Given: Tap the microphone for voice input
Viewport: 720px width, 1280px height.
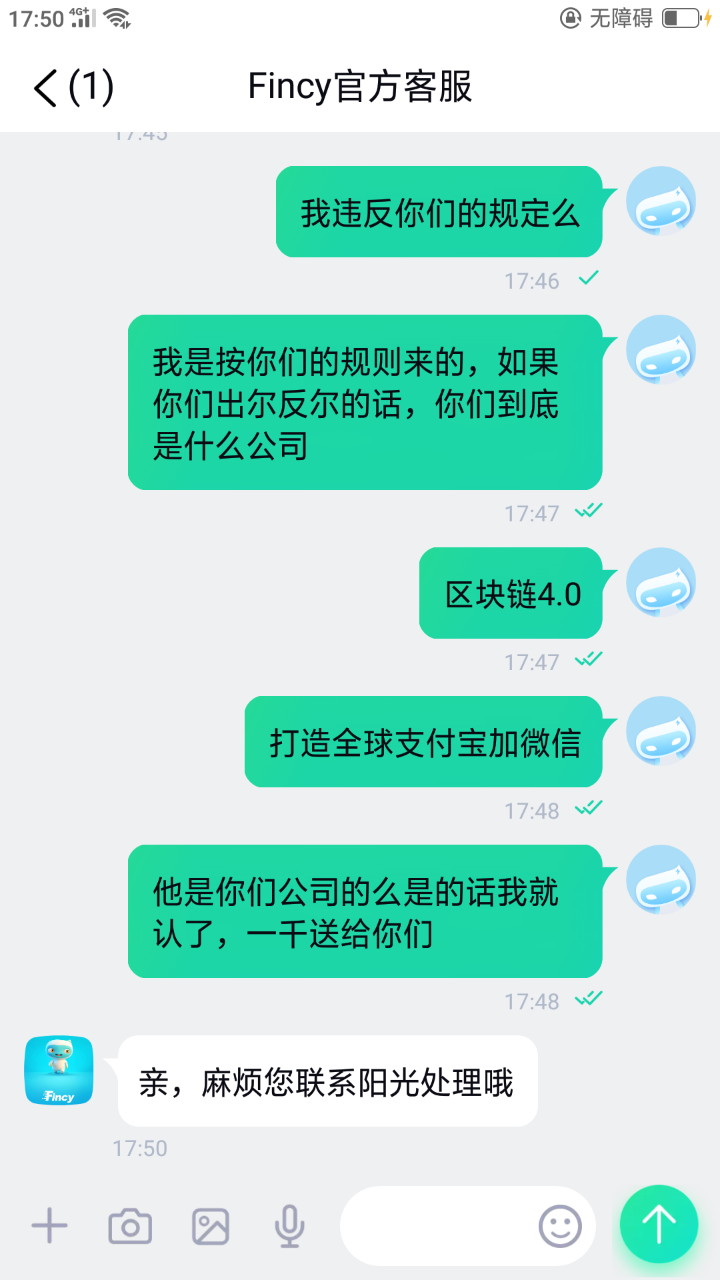Looking at the screenshot, I should [290, 1226].
